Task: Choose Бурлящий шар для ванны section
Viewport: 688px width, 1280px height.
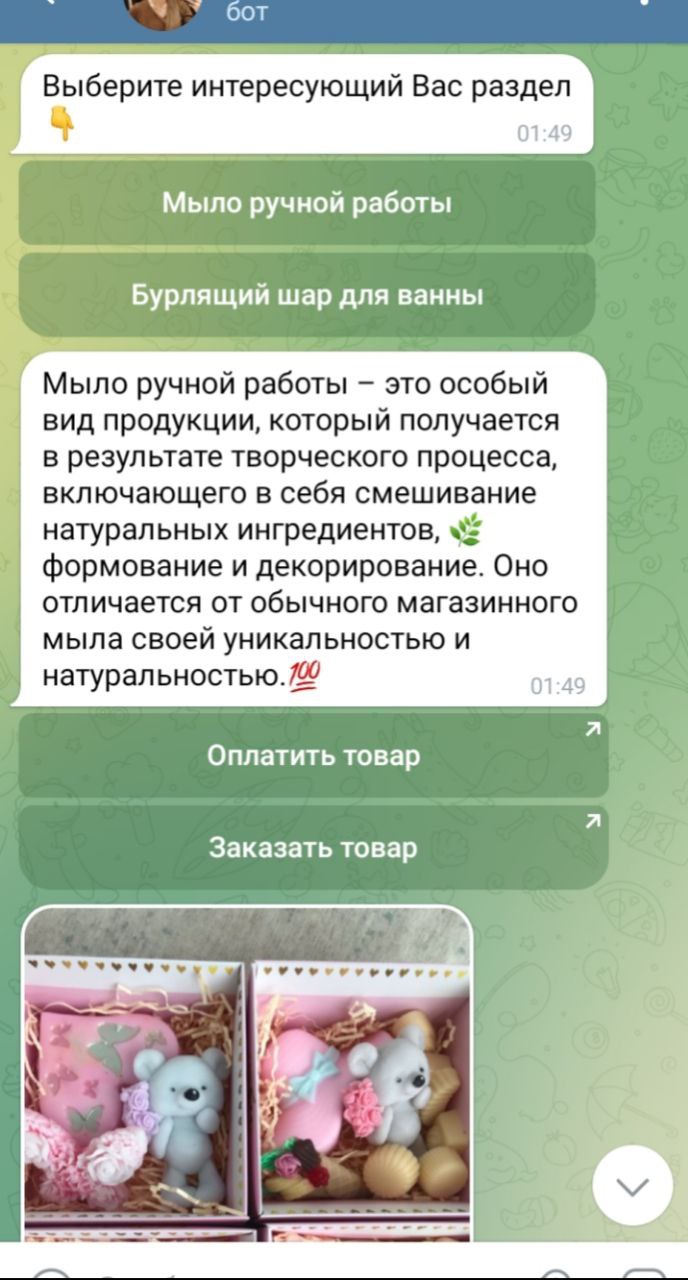Action: (x=307, y=296)
